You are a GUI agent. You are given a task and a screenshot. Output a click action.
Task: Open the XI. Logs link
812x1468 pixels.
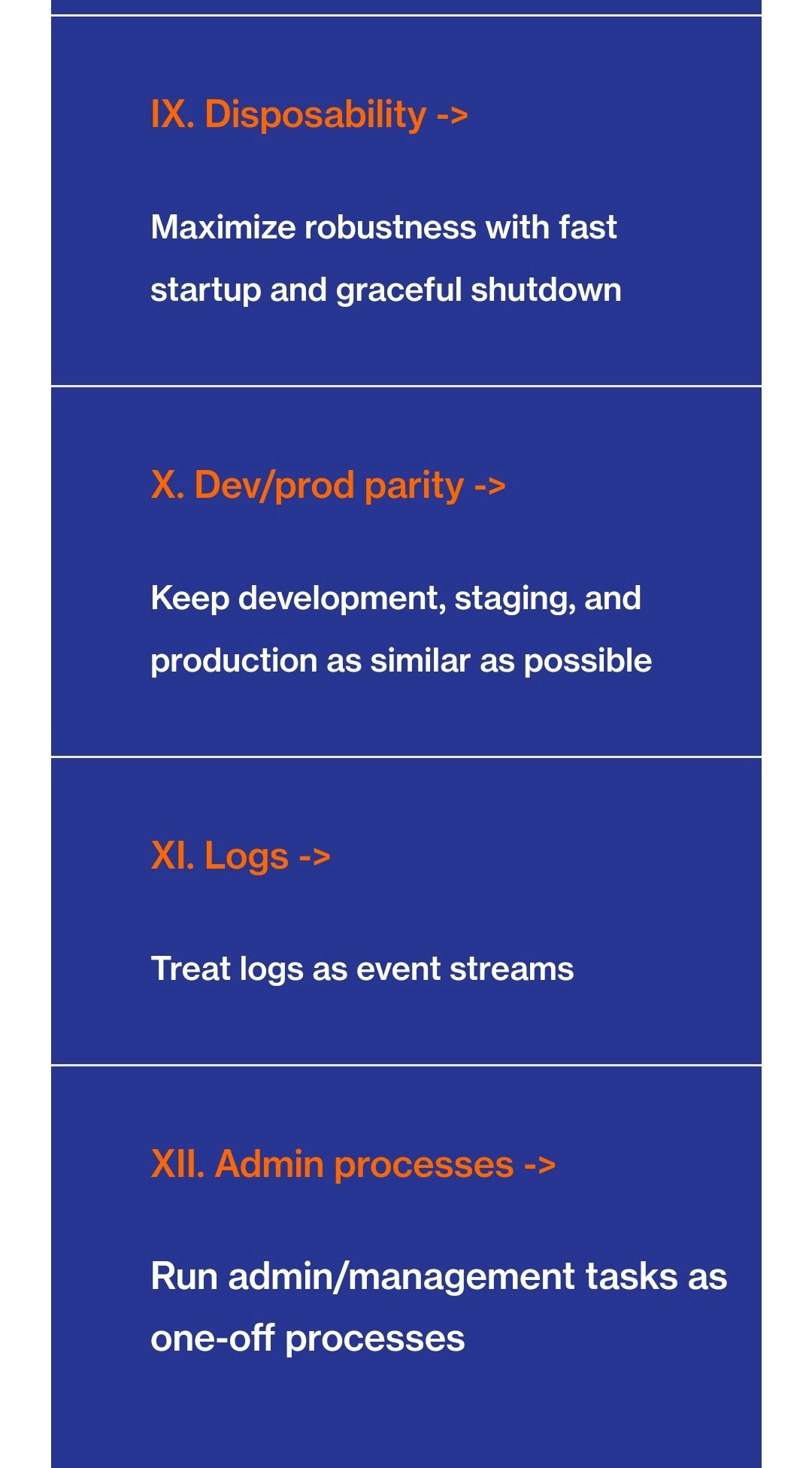pyautogui.click(x=241, y=857)
